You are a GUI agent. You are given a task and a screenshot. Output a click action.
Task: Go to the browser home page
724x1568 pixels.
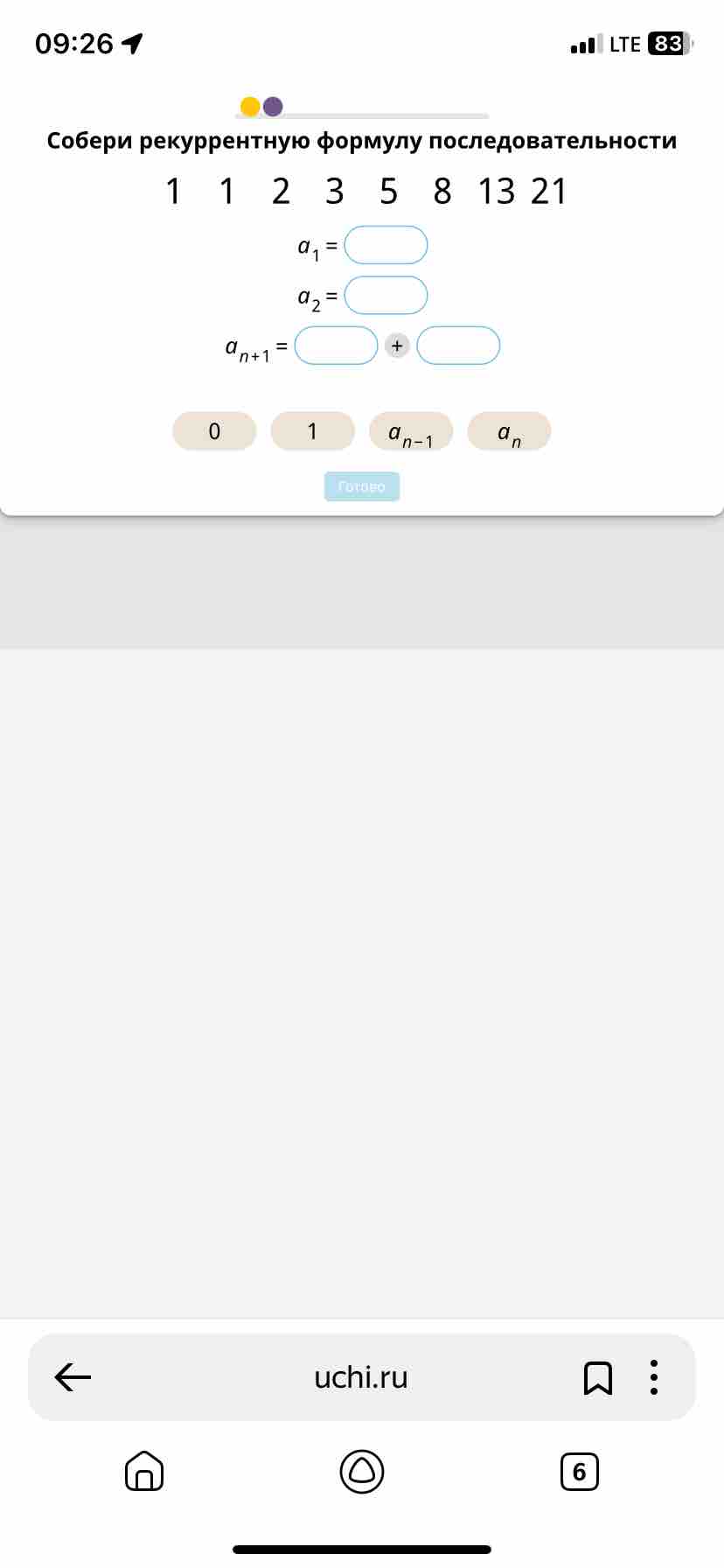tap(144, 1471)
